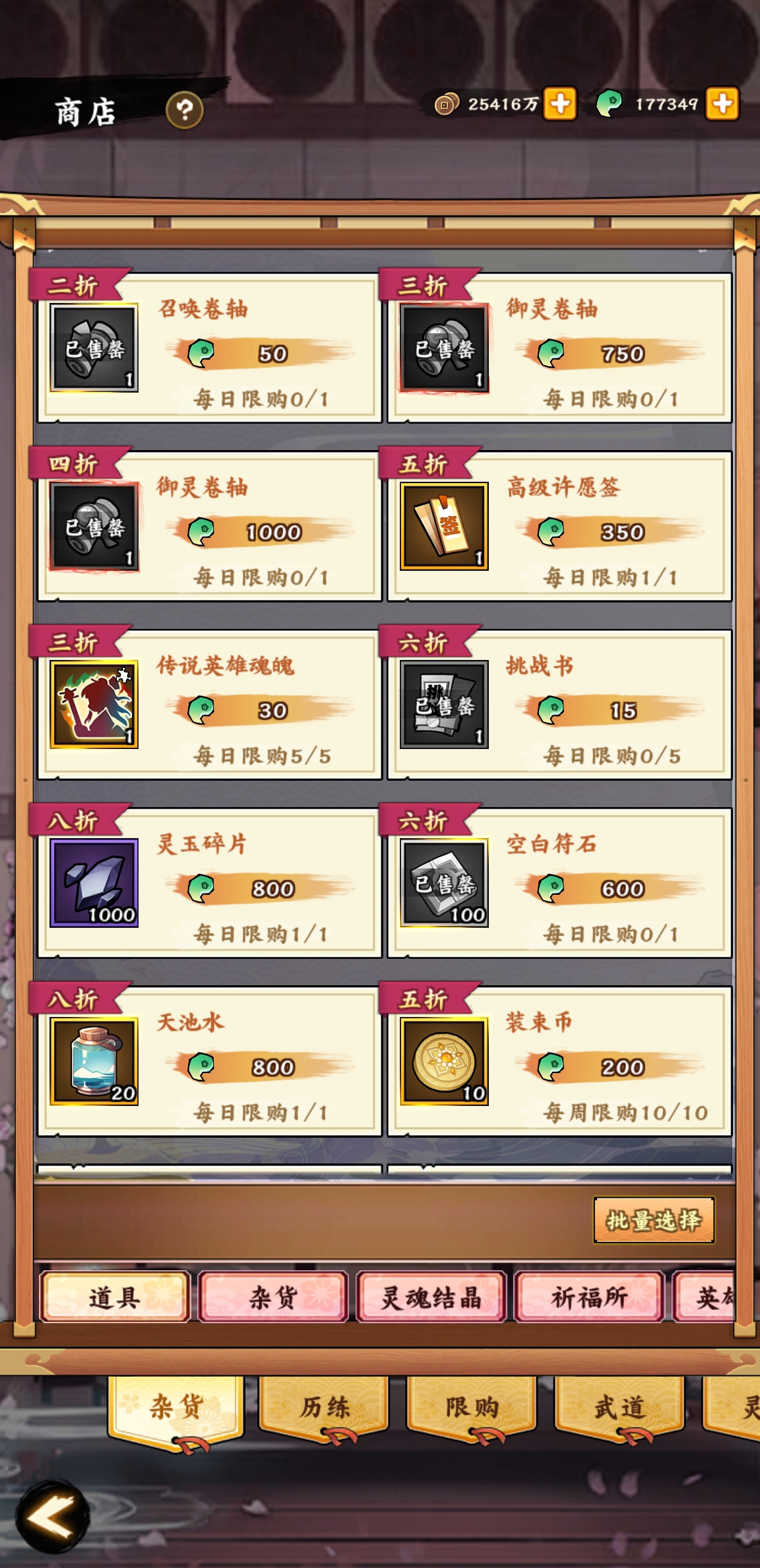Switch to the 道具 sub-tab
The image size is (760, 1568).
pos(115,1297)
